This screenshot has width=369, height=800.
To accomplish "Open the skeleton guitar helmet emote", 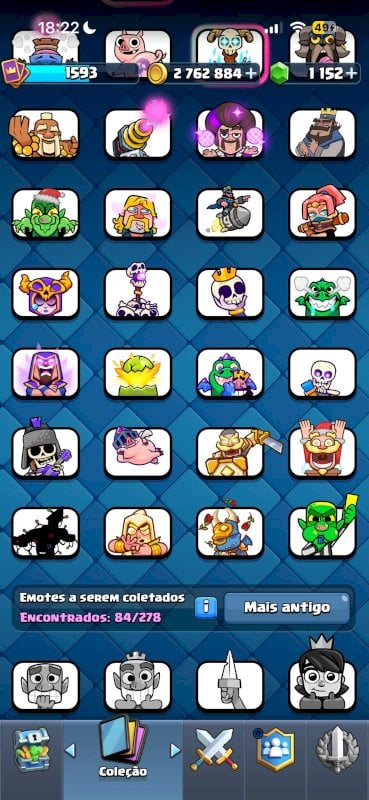I will 45,452.
